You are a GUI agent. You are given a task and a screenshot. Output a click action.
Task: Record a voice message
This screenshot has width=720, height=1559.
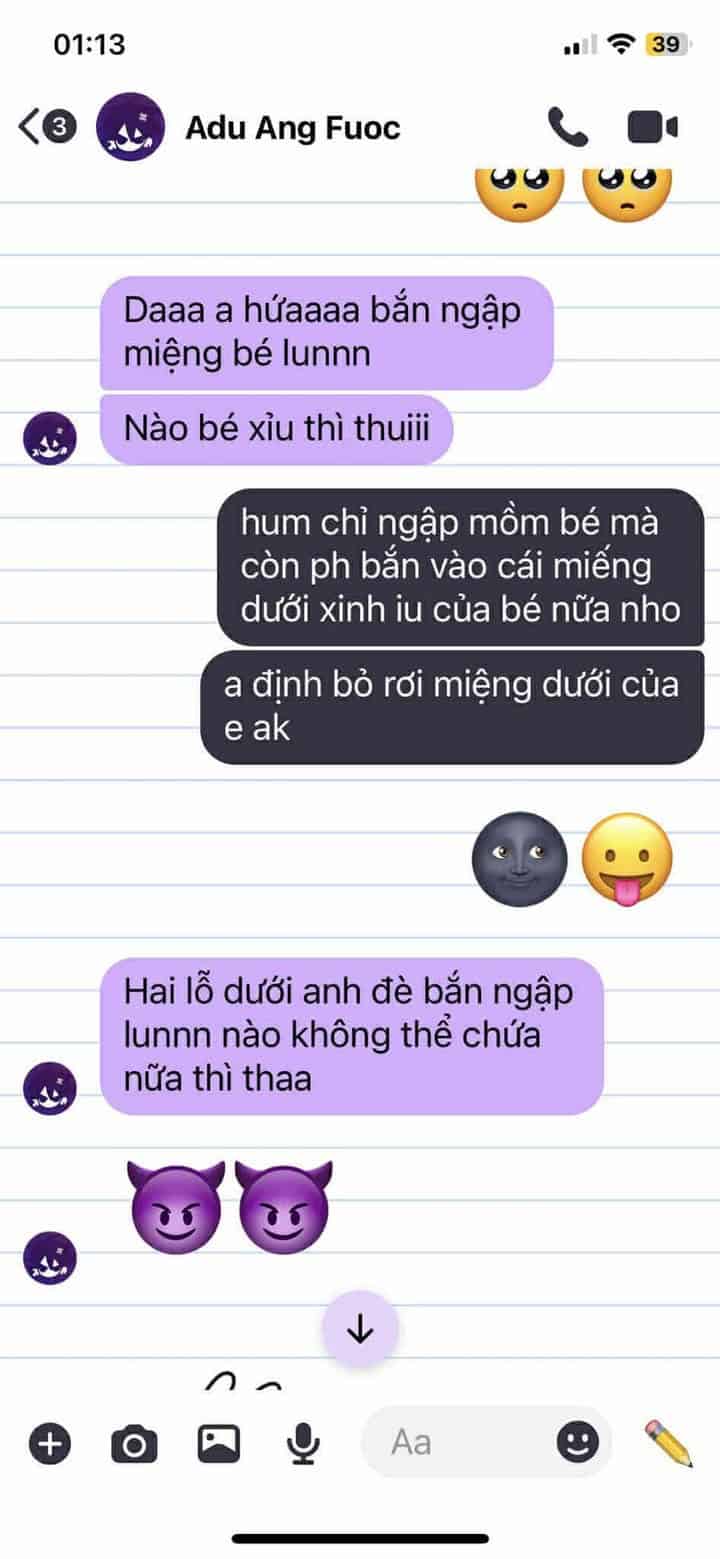[x=302, y=1443]
